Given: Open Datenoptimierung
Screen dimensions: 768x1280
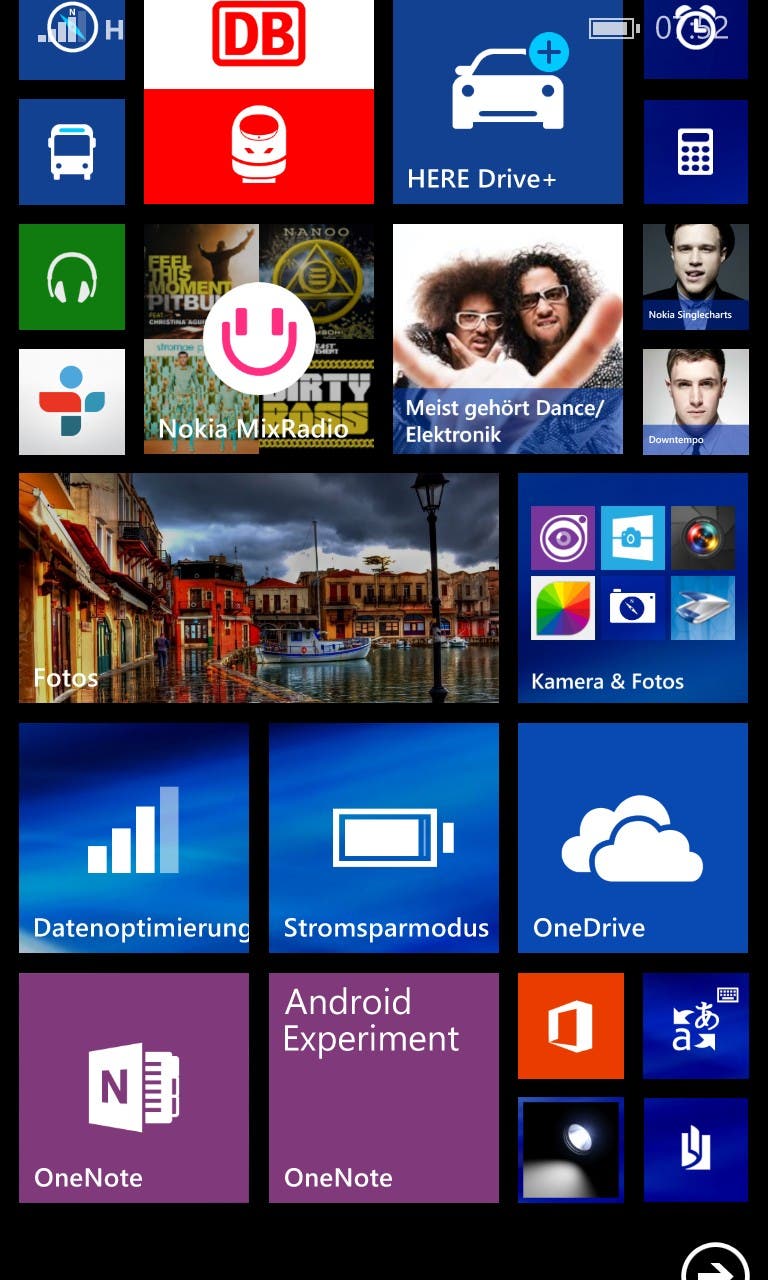Looking at the screenshot, I should (x=134, y=838).
